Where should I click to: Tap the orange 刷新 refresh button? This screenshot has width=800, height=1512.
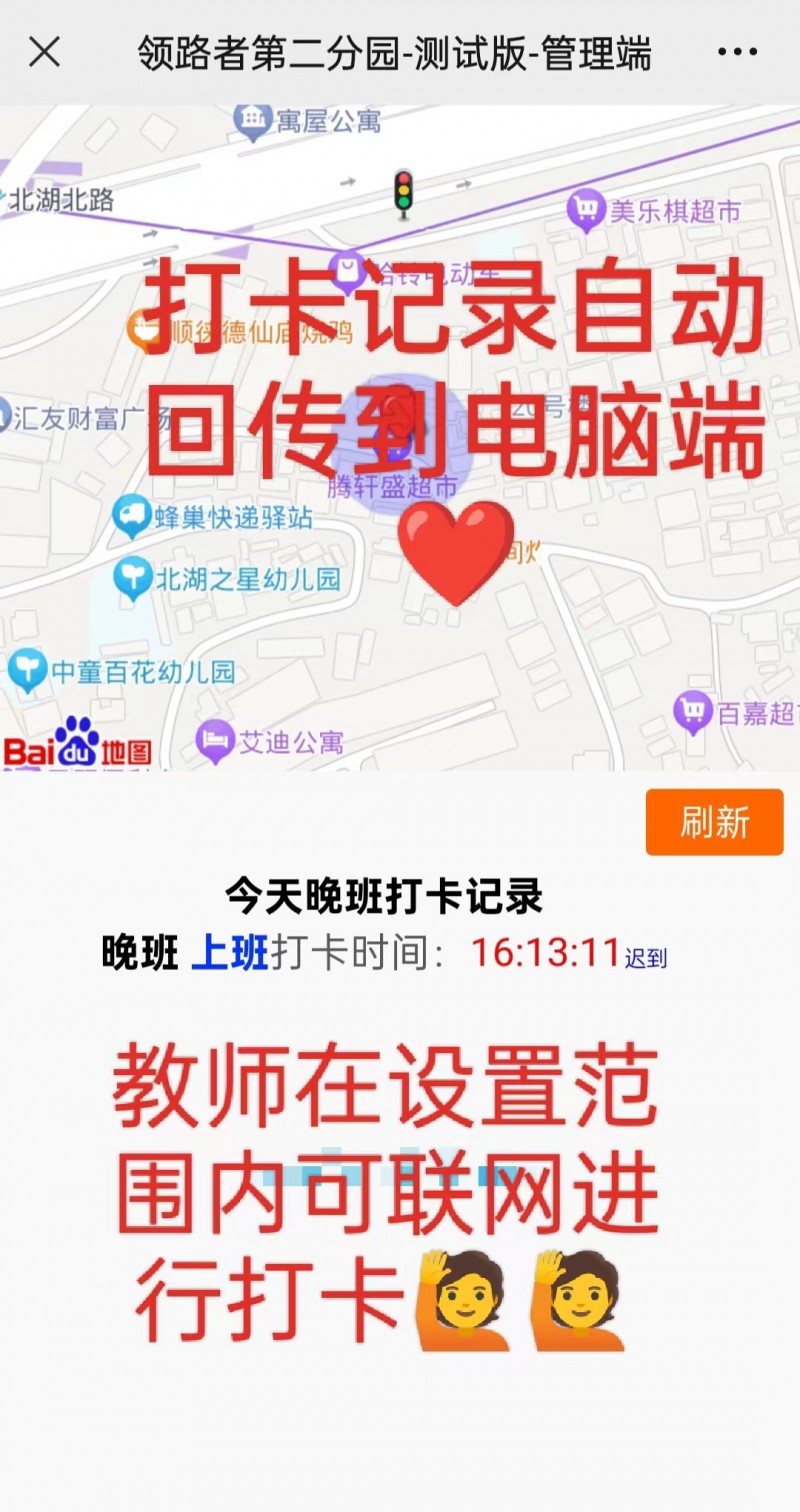click(x=714, y=822)
